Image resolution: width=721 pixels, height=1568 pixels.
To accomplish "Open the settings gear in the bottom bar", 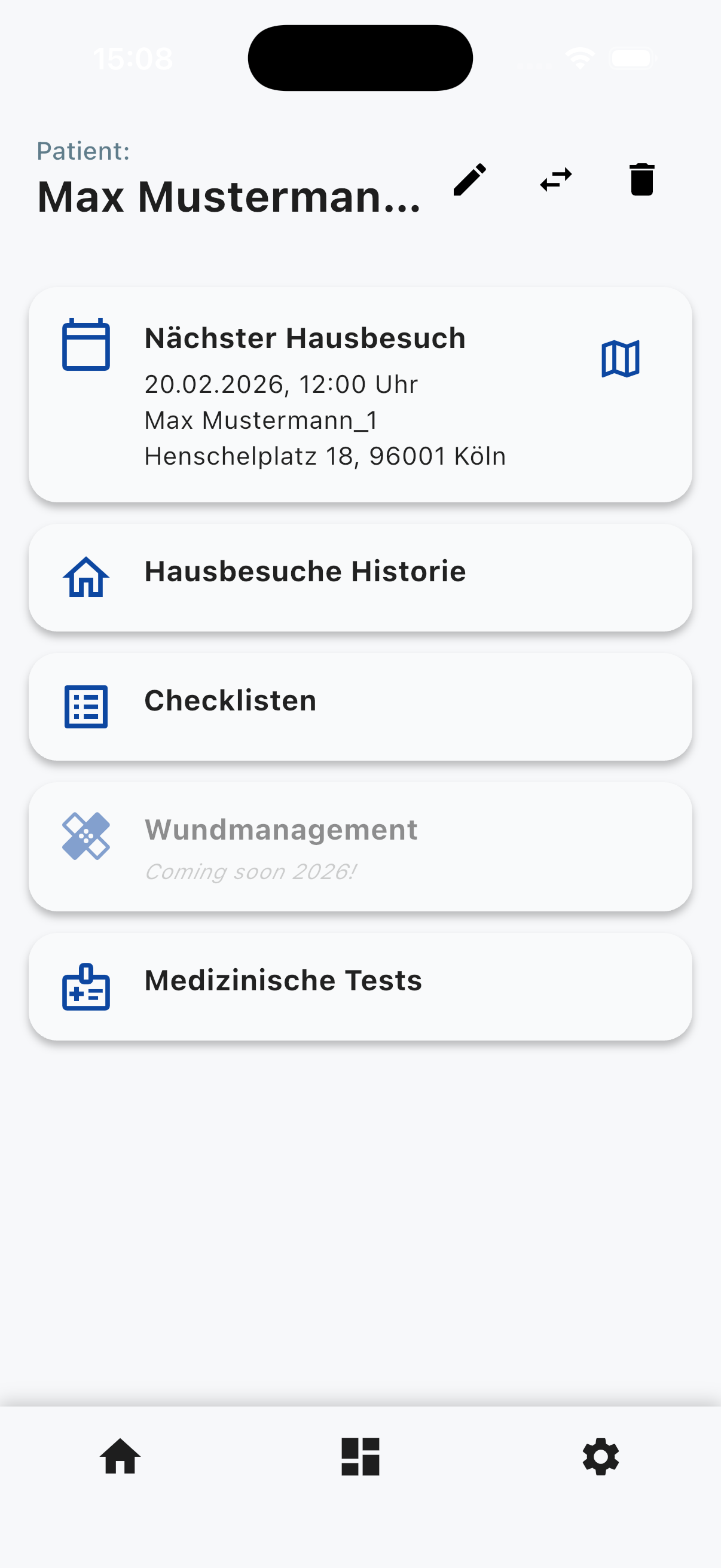I will pyautogui.click(x=601, y=1456).
